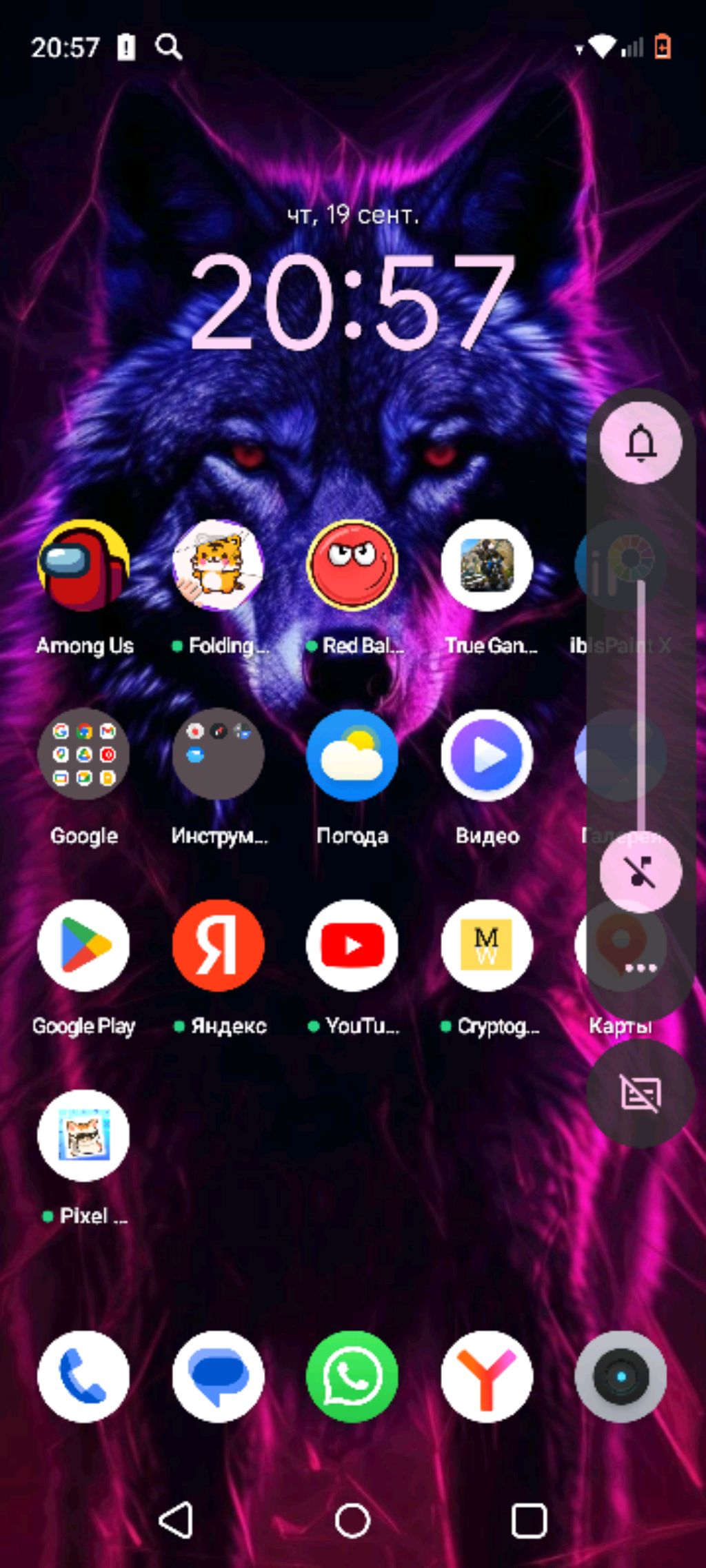Screen dimensions: 706x1568
Task: Open the Pixel app
Action: [83, 1135]
